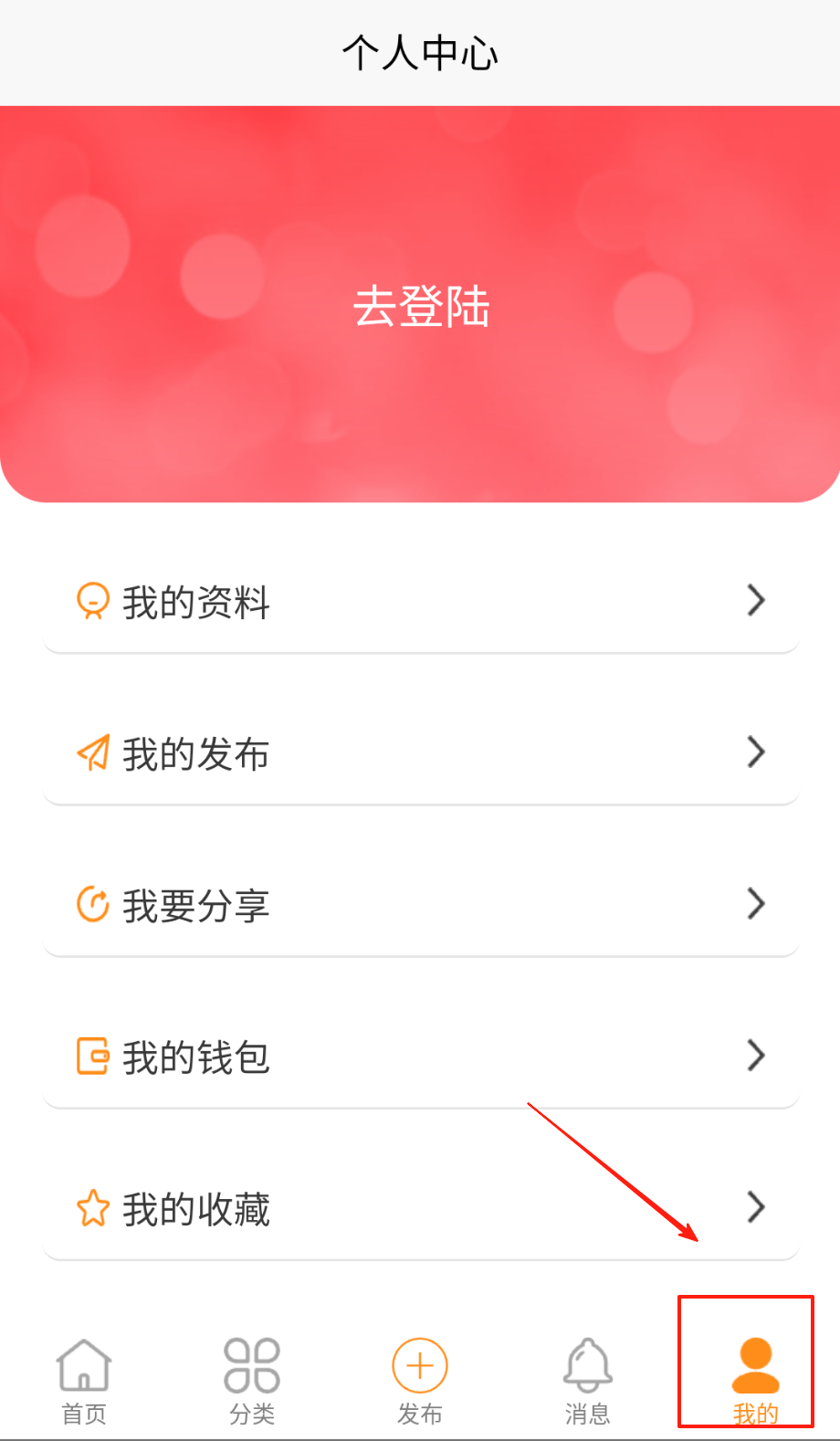The height and width of the screenshot is (1441, 840).
Task: Open 我要分享 row
Action: (x=420, y=905)
